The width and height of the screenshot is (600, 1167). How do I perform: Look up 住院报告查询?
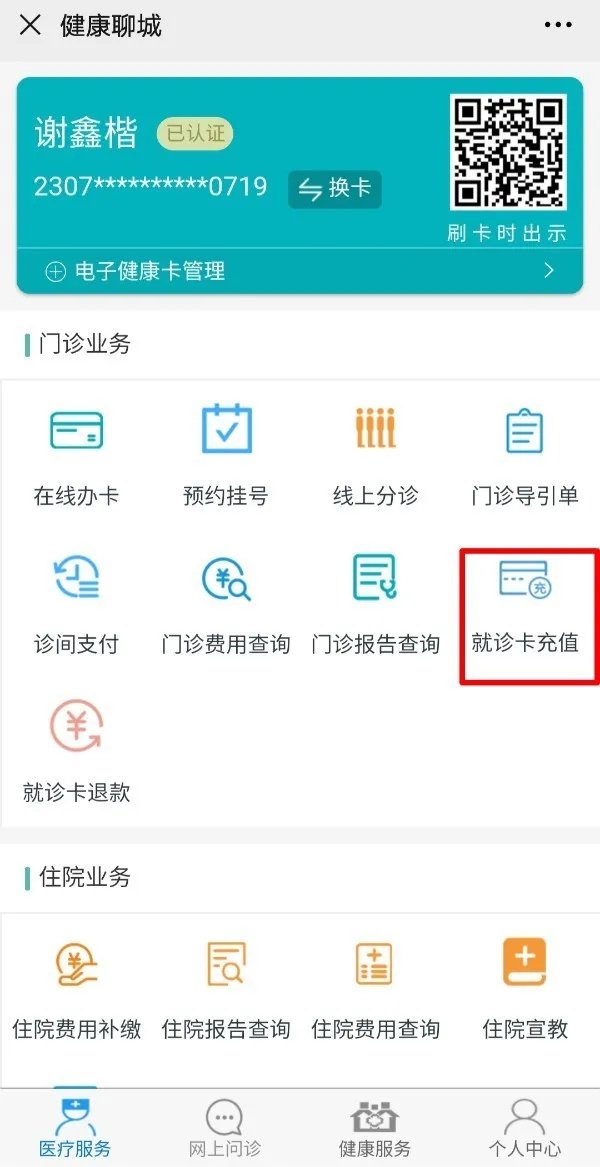226,988
